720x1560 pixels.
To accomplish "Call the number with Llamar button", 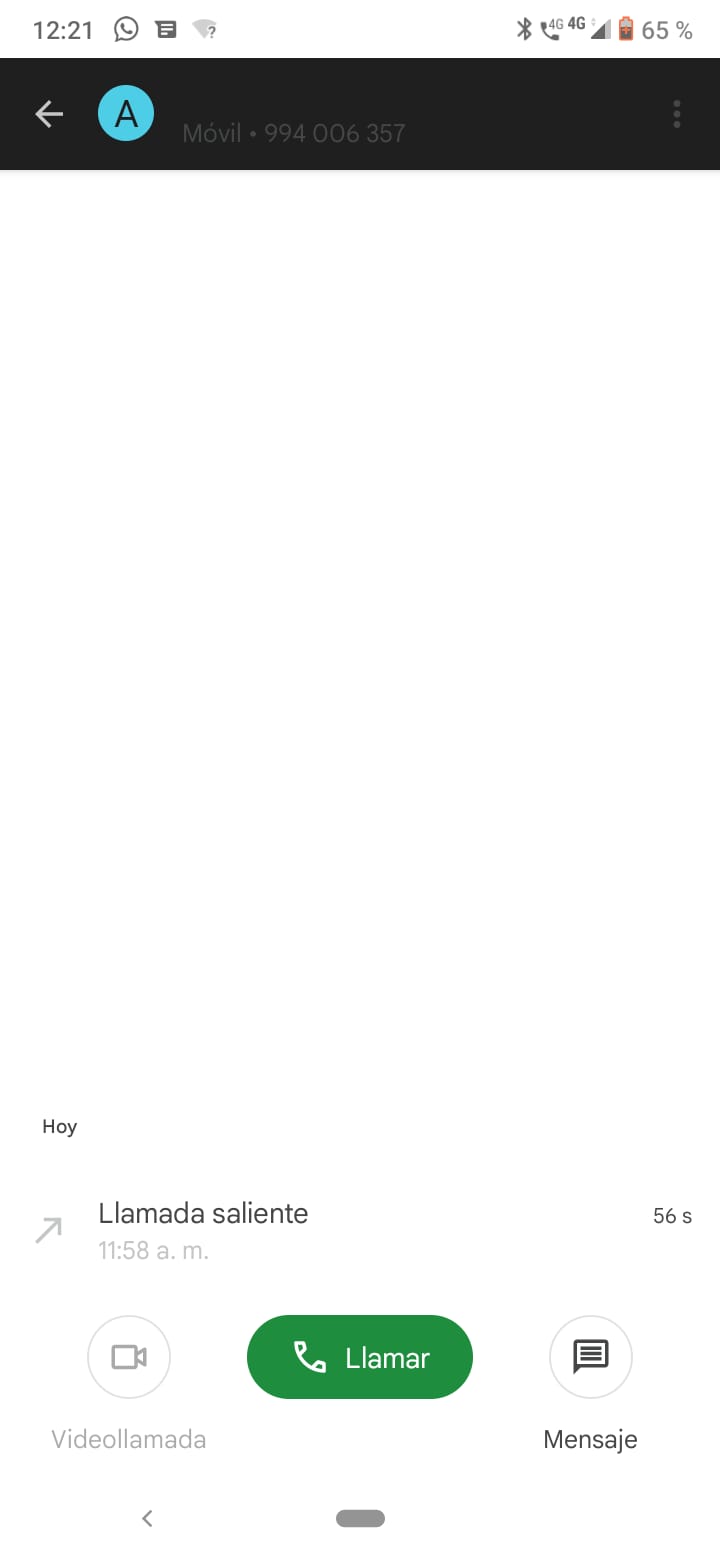I will (360, 1357).
